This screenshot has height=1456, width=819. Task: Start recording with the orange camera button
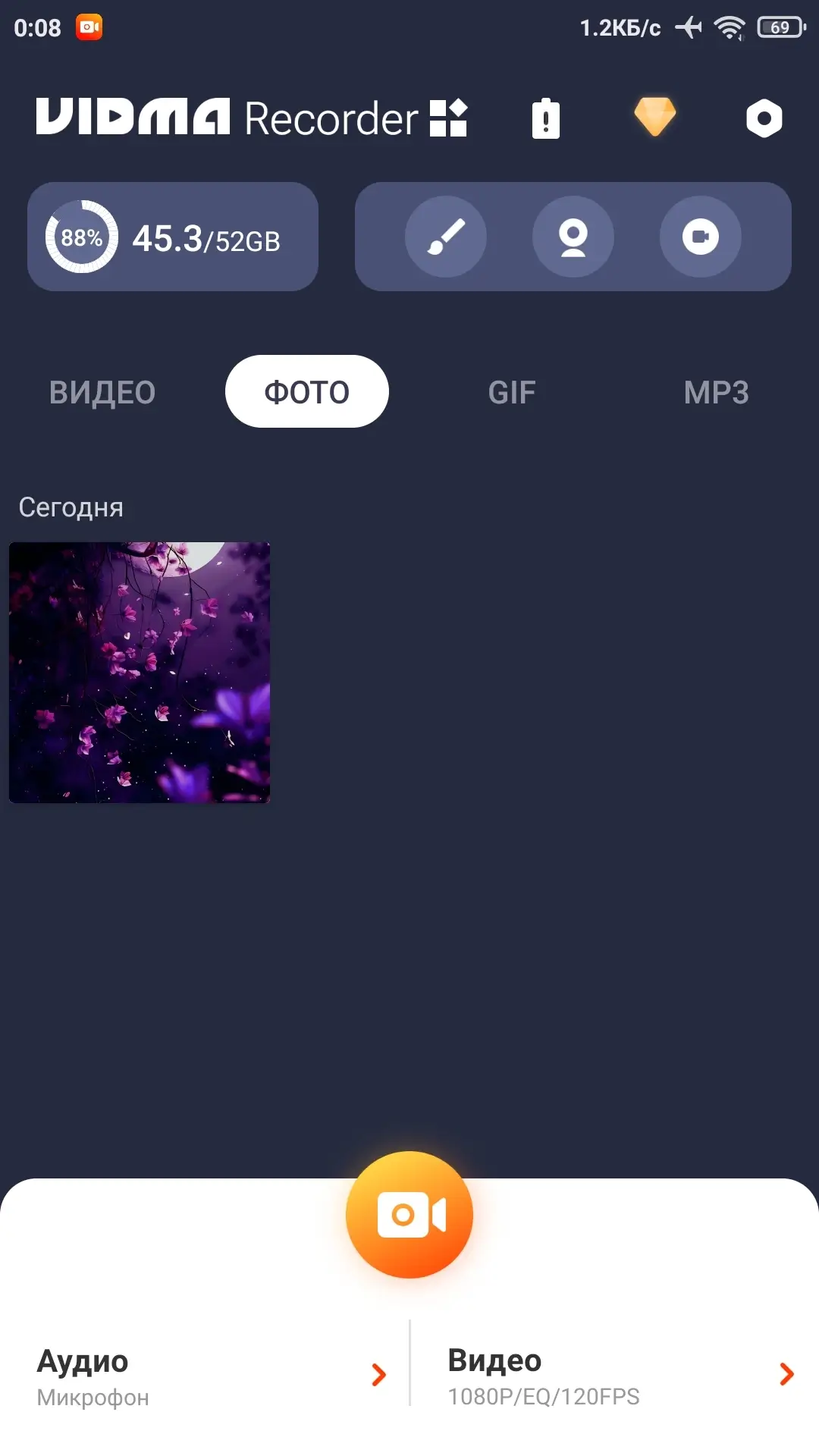tap(409, 1215)
